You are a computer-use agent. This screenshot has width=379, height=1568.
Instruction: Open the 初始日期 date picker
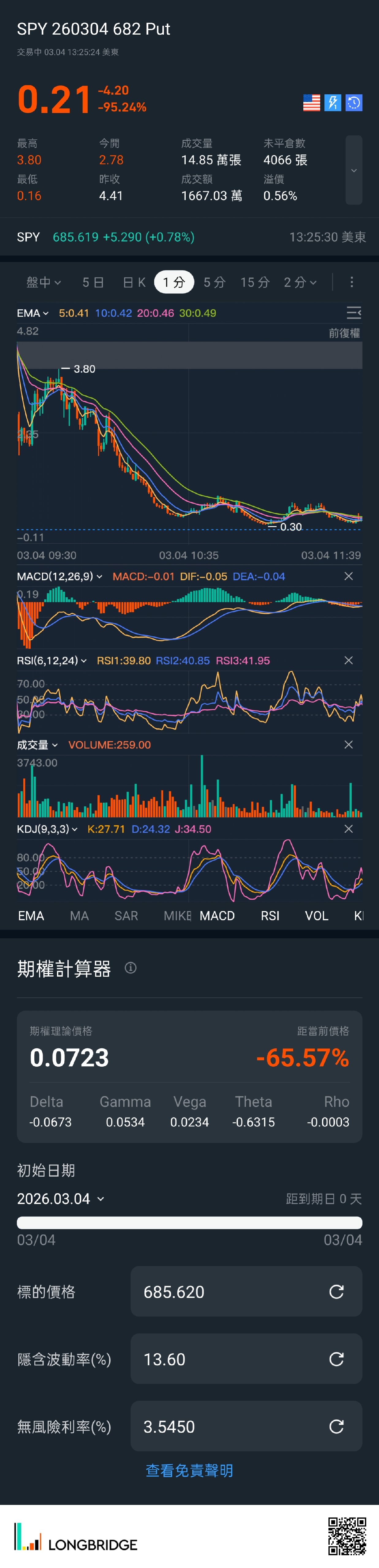[x=61, y=1199]
